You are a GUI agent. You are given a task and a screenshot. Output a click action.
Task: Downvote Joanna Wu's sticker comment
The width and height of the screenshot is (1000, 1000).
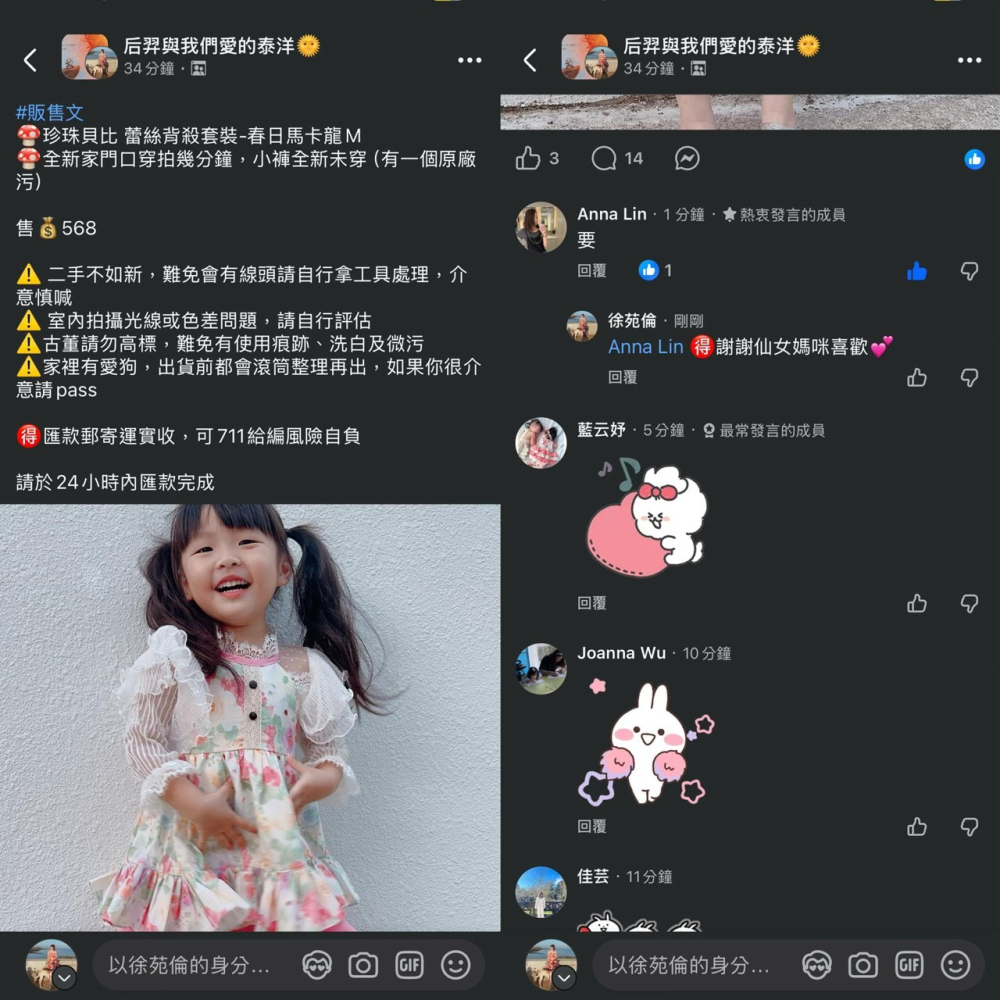969,827
